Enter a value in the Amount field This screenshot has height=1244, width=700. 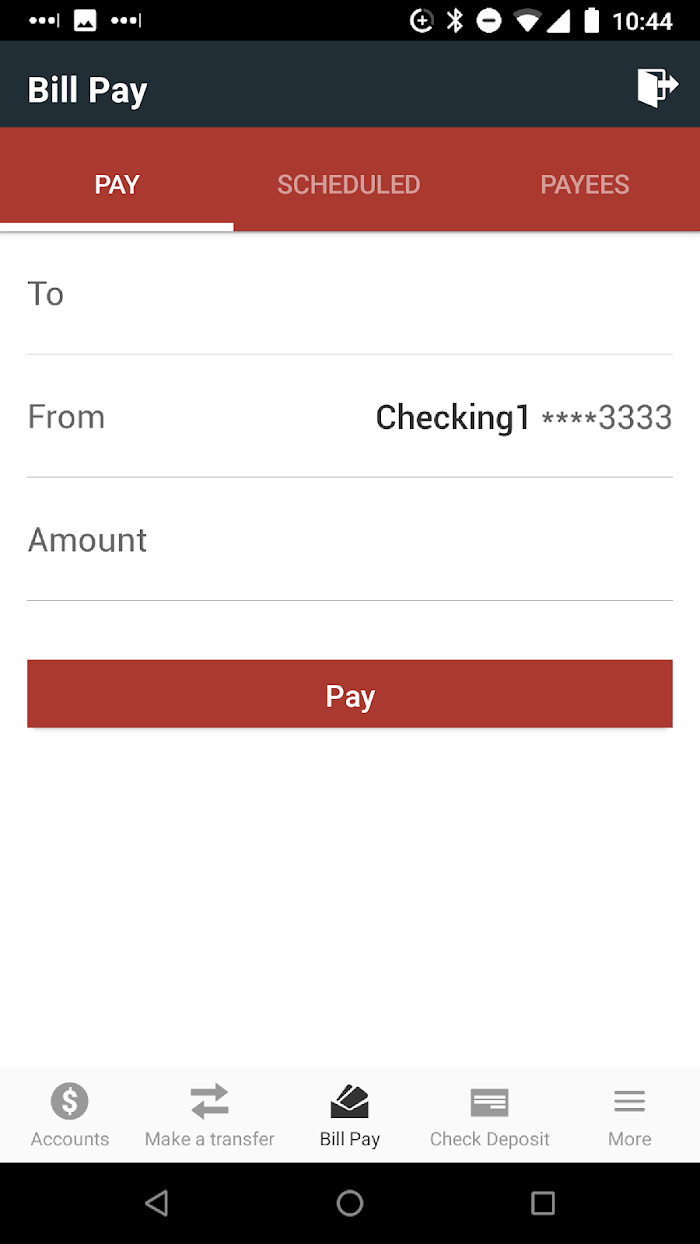click(350, 540)
